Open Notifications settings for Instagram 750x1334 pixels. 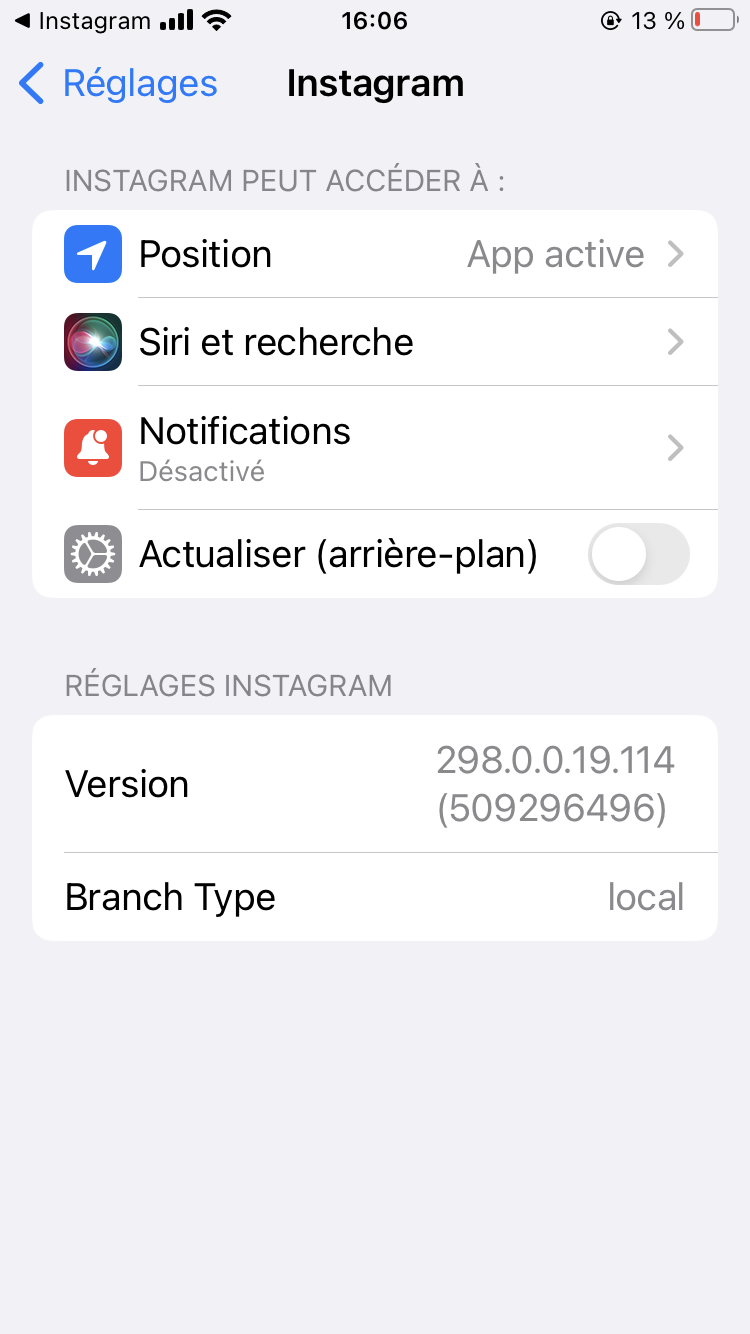click(x=375, y=447)
